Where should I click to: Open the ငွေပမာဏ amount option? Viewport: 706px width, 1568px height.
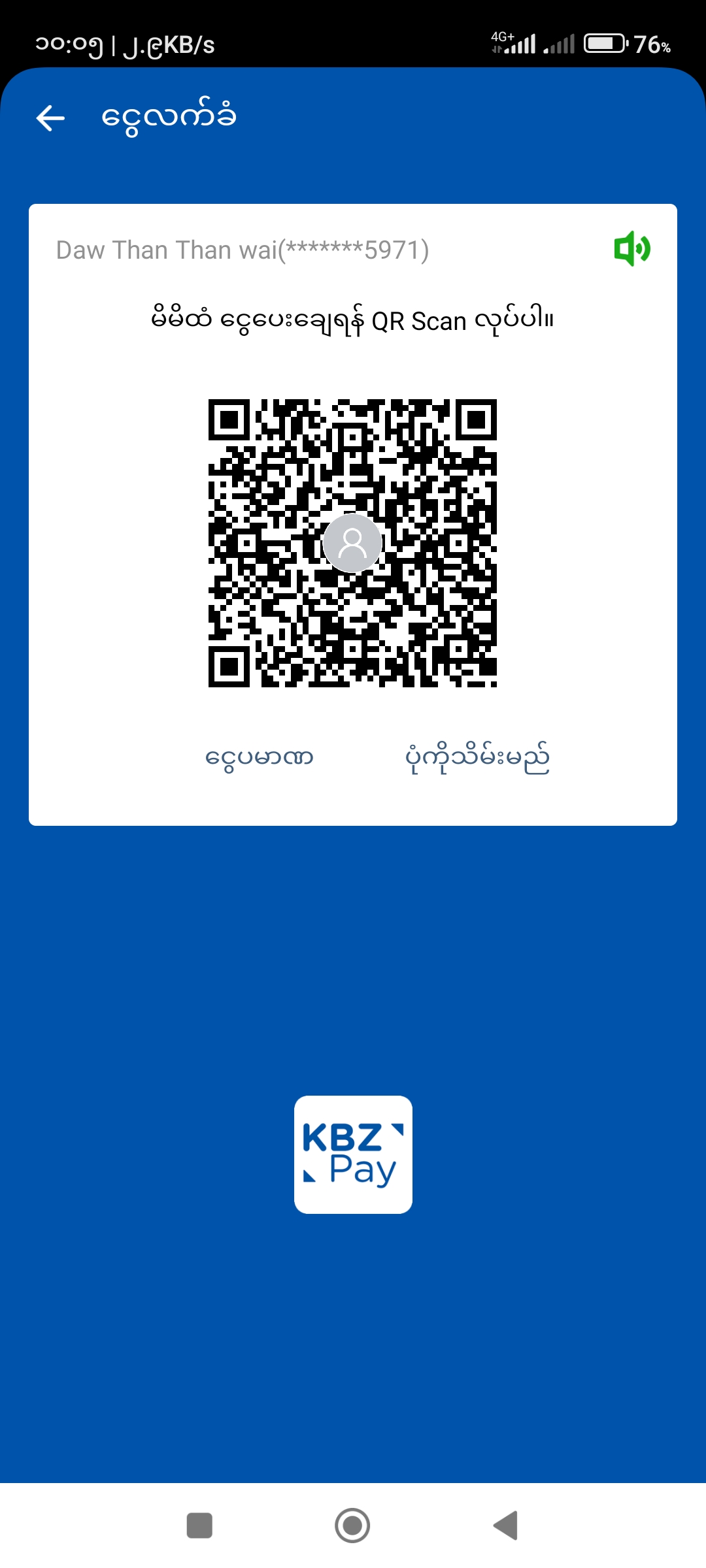coord(260,758)
